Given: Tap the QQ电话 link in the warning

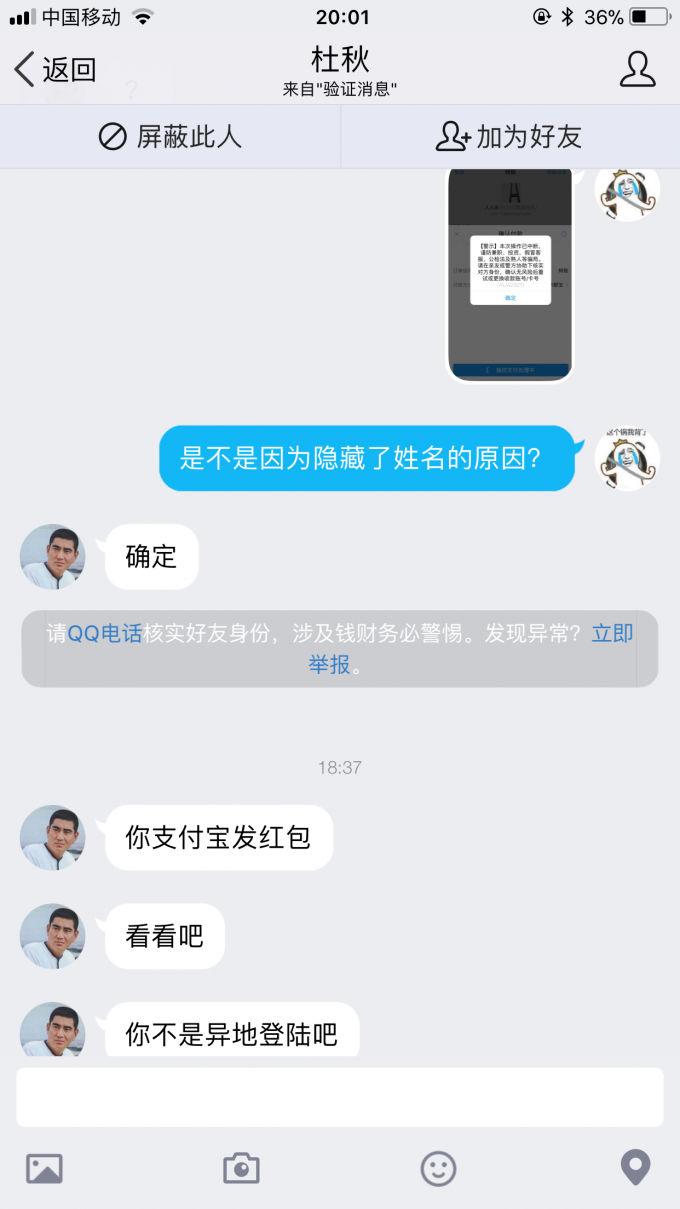Looking at the screenshot, I should click(105, 633).
